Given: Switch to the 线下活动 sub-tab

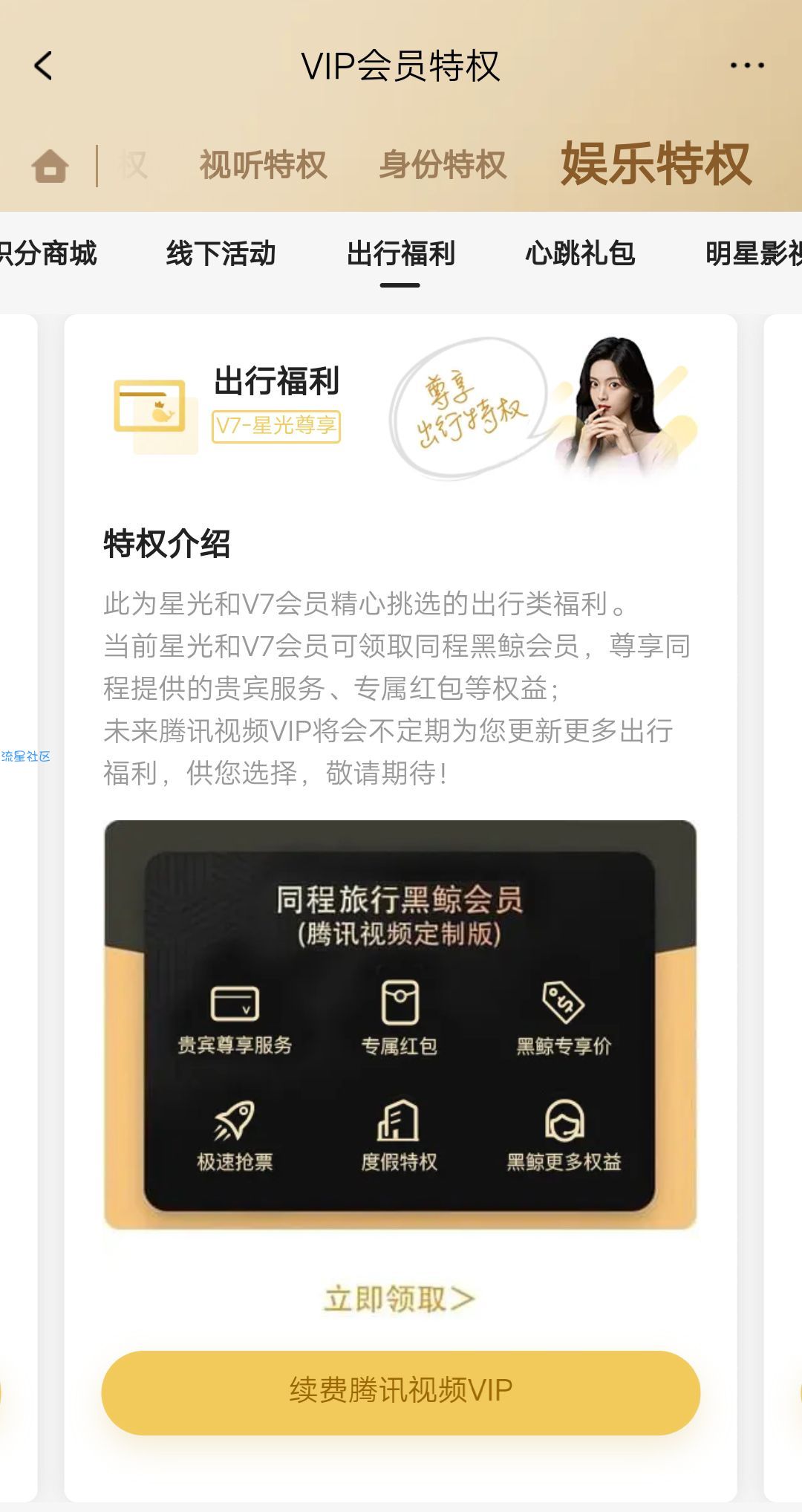Looking at the screenshot, I should (x=221, y=253).
